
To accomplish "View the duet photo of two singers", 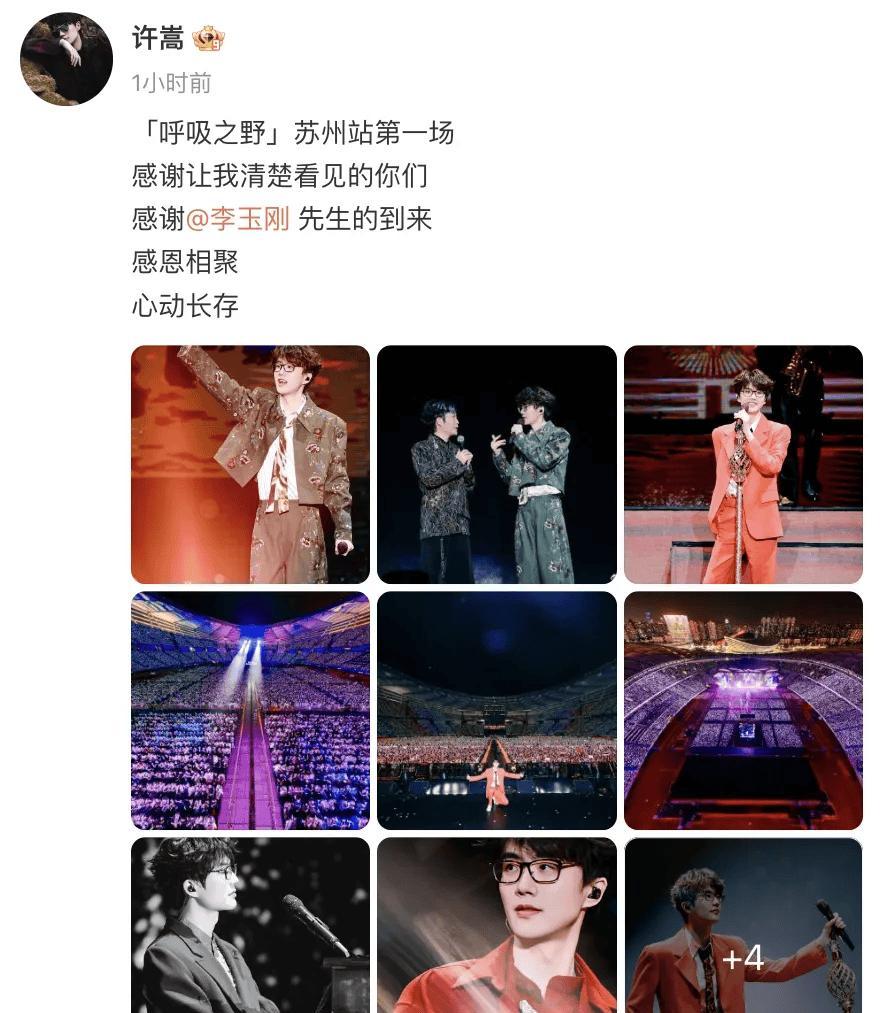I will pos(496,463).
